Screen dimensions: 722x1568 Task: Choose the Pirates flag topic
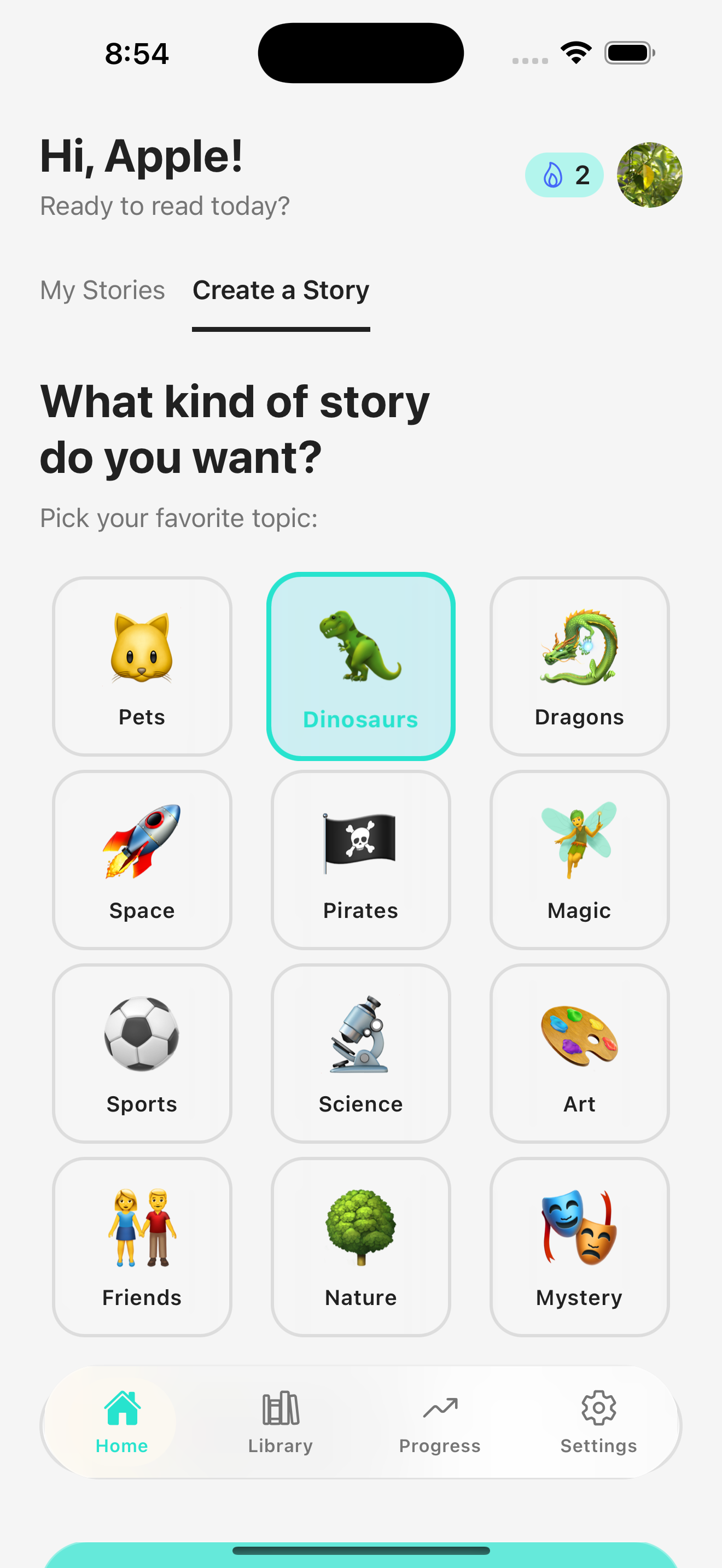tap(360, 860)
